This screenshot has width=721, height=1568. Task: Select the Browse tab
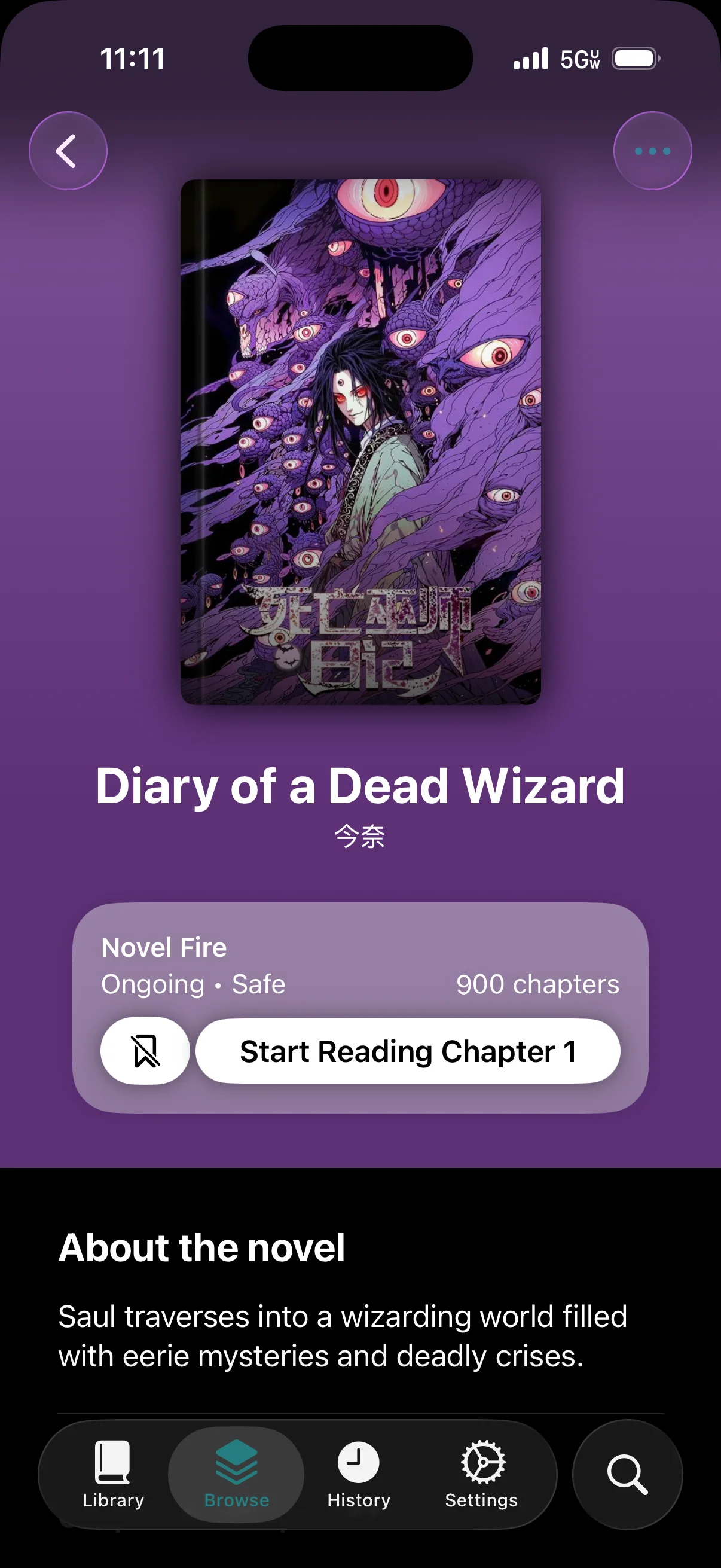click(x=236, y=1474)
